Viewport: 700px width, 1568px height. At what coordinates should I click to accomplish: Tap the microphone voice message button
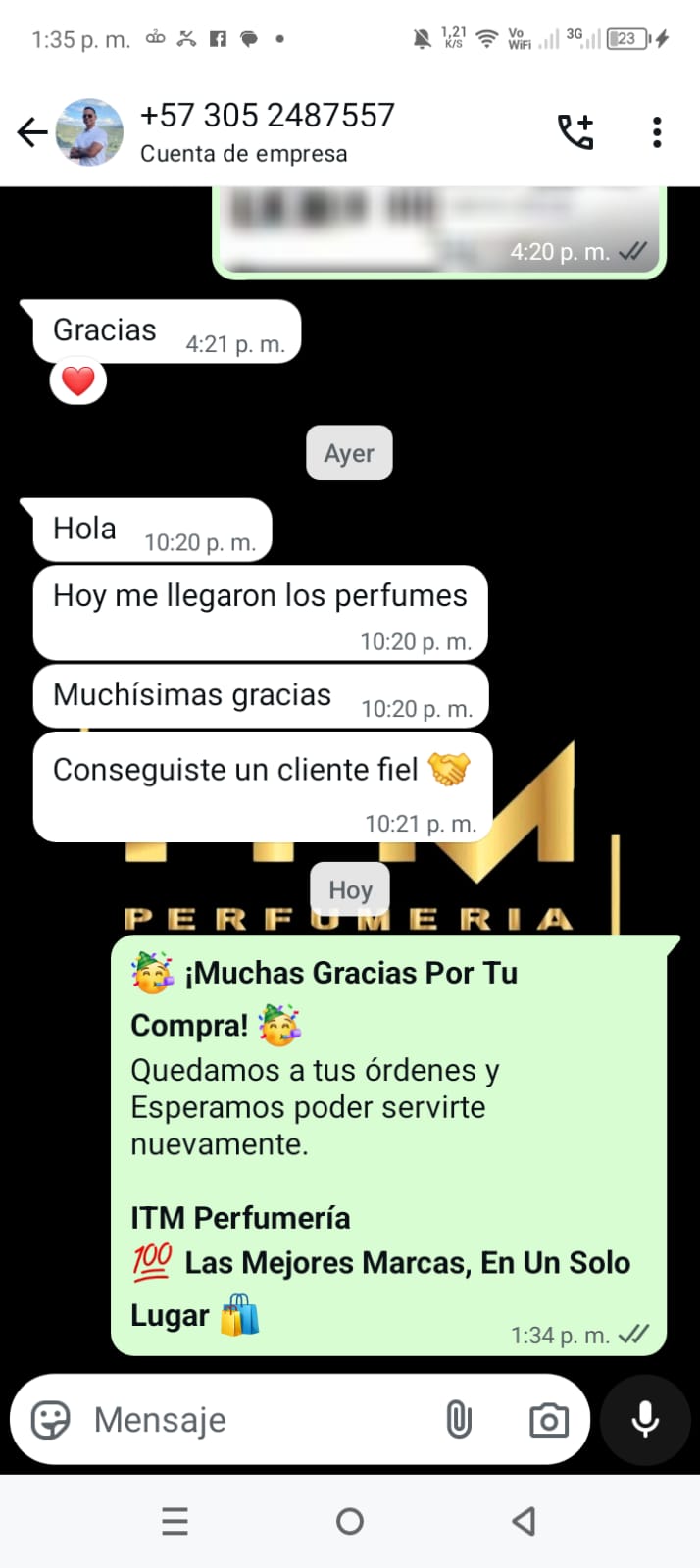[645, 1419]
